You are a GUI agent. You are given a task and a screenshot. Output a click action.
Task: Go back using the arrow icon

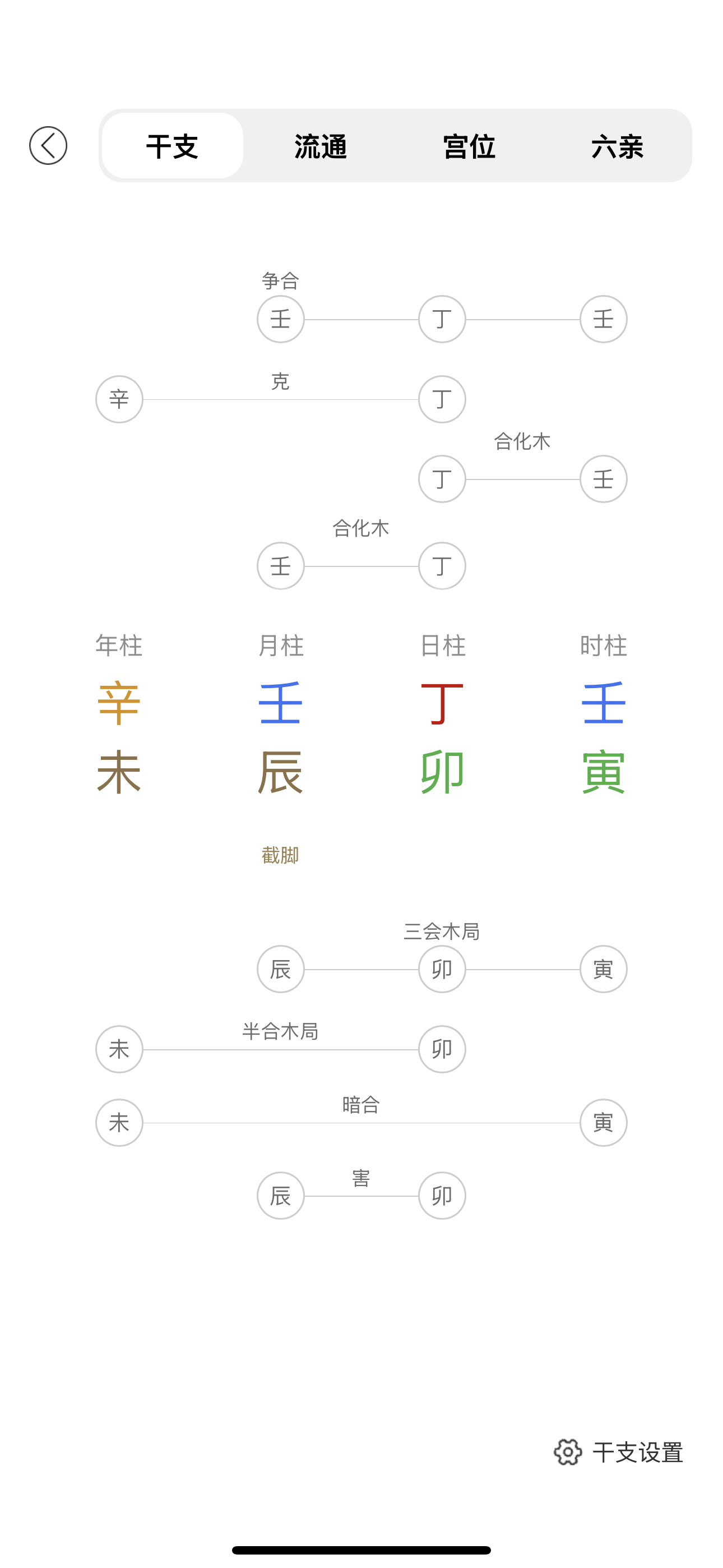(x=48, y=145)
